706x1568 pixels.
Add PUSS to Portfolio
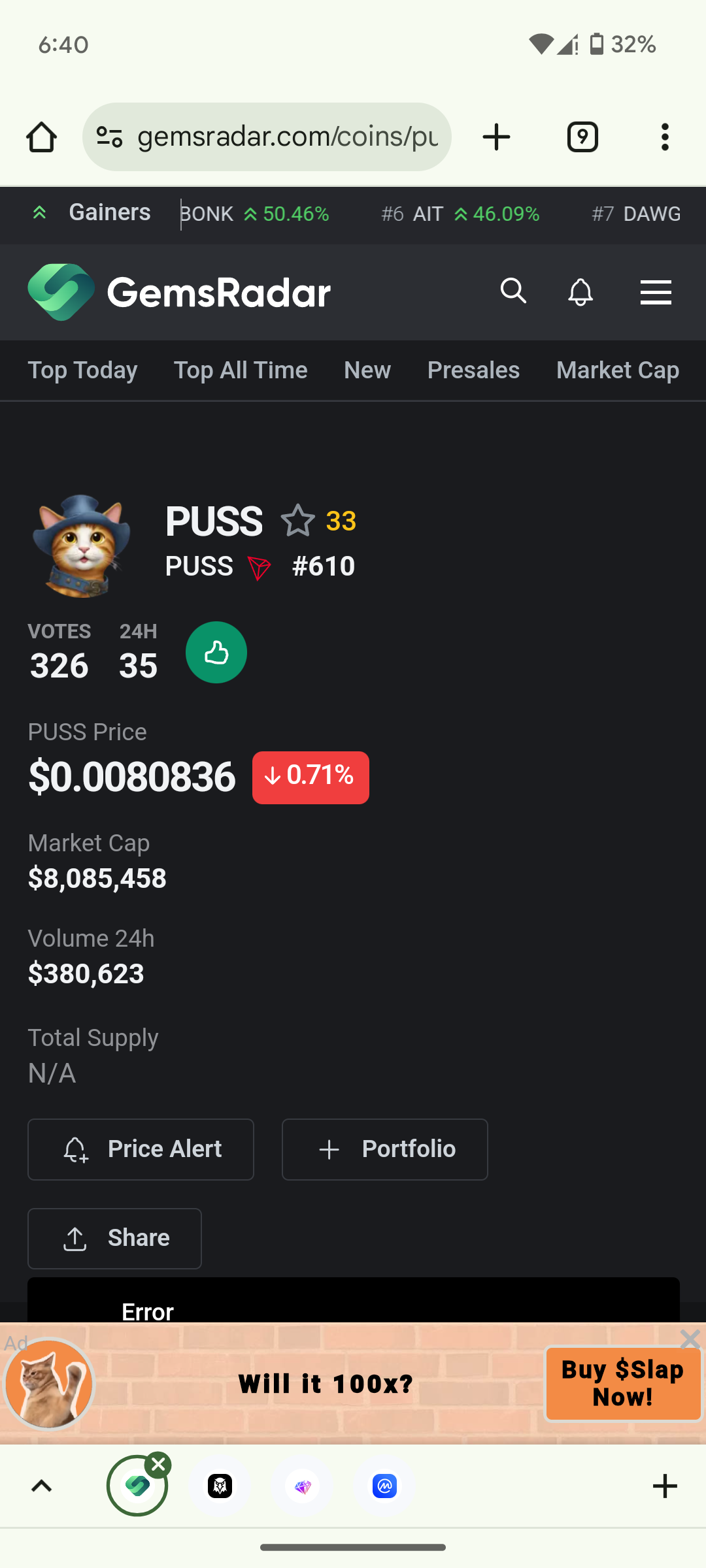[x=384, y=1149]
